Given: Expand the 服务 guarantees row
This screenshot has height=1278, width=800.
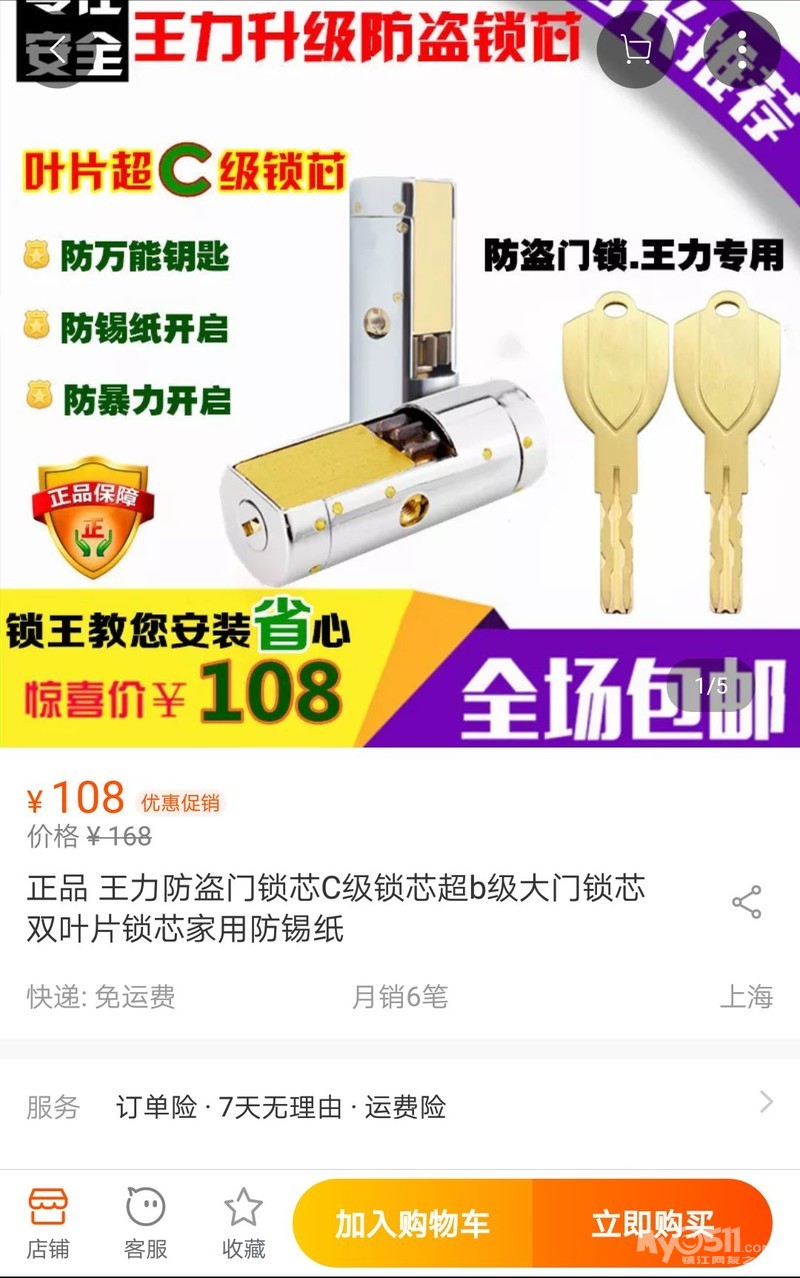Looking at the screenshot, I should (766, 1103).
